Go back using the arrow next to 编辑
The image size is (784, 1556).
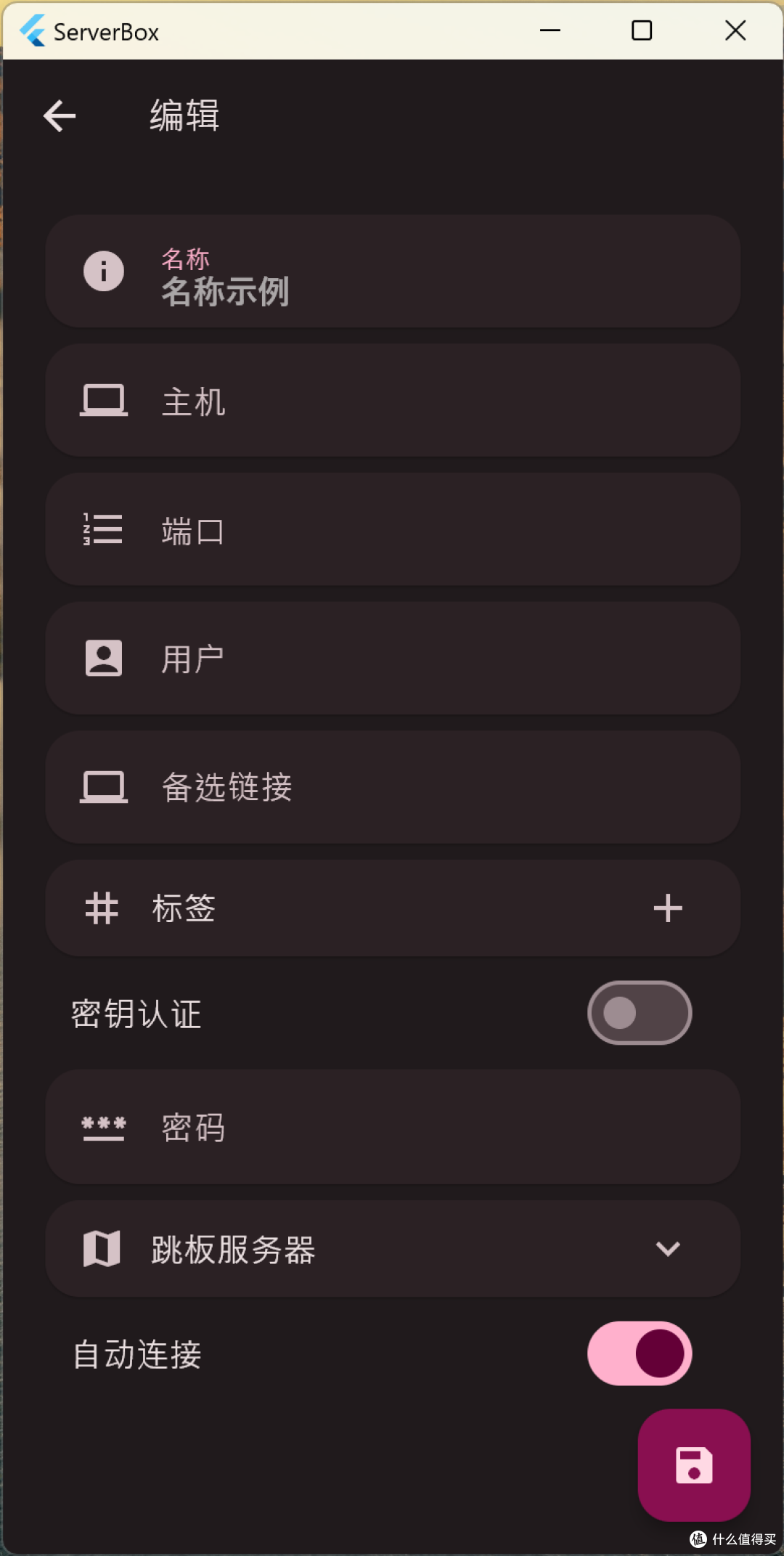(x=60, y=115)
